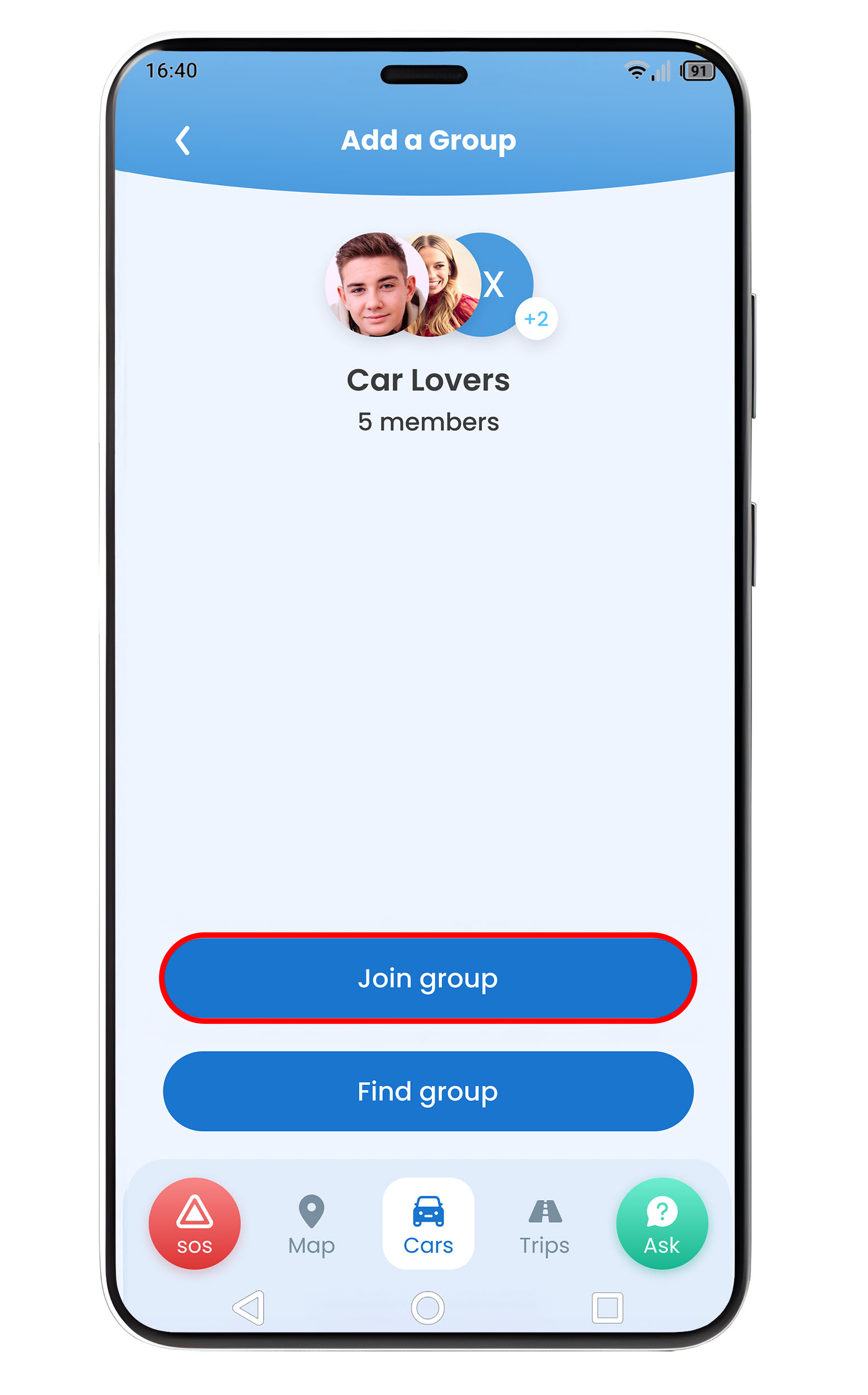
Task: Select the Cars tab
Action: point(428,1224)
